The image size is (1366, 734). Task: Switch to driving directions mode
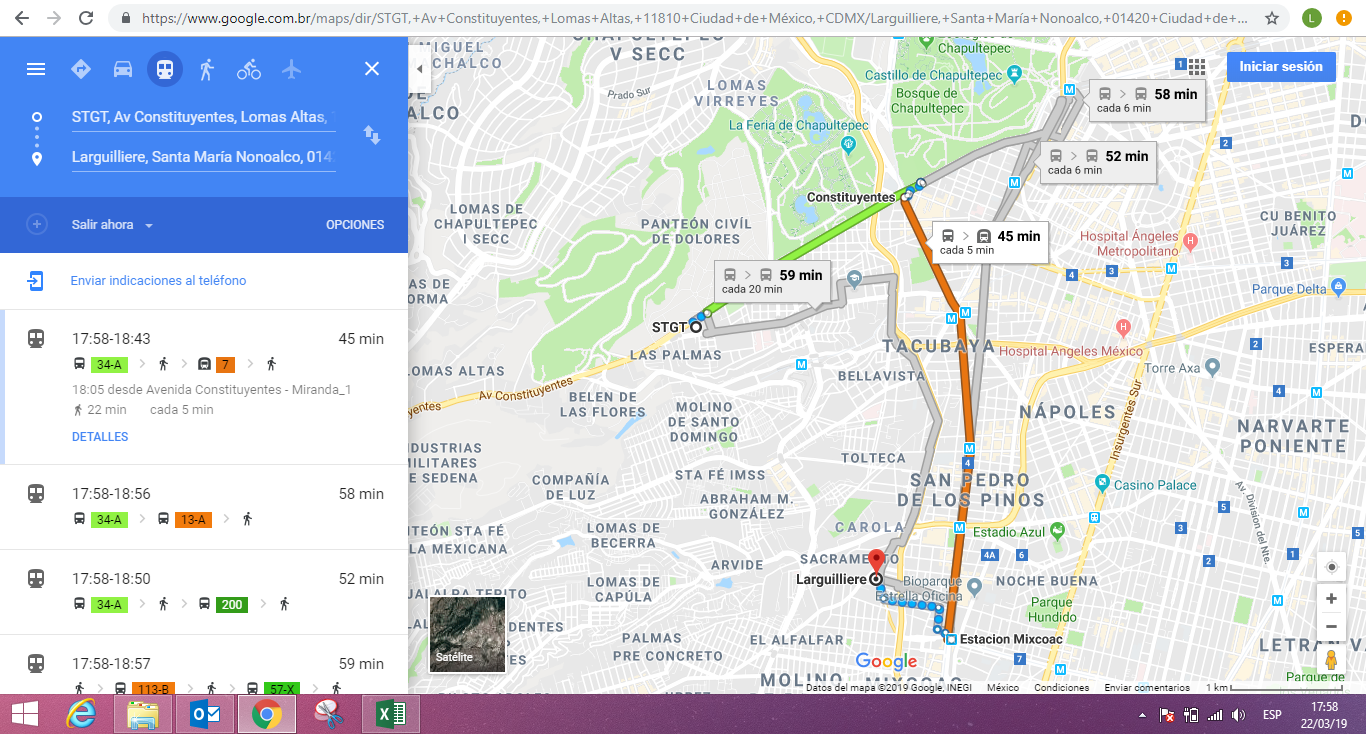(123, 69)
